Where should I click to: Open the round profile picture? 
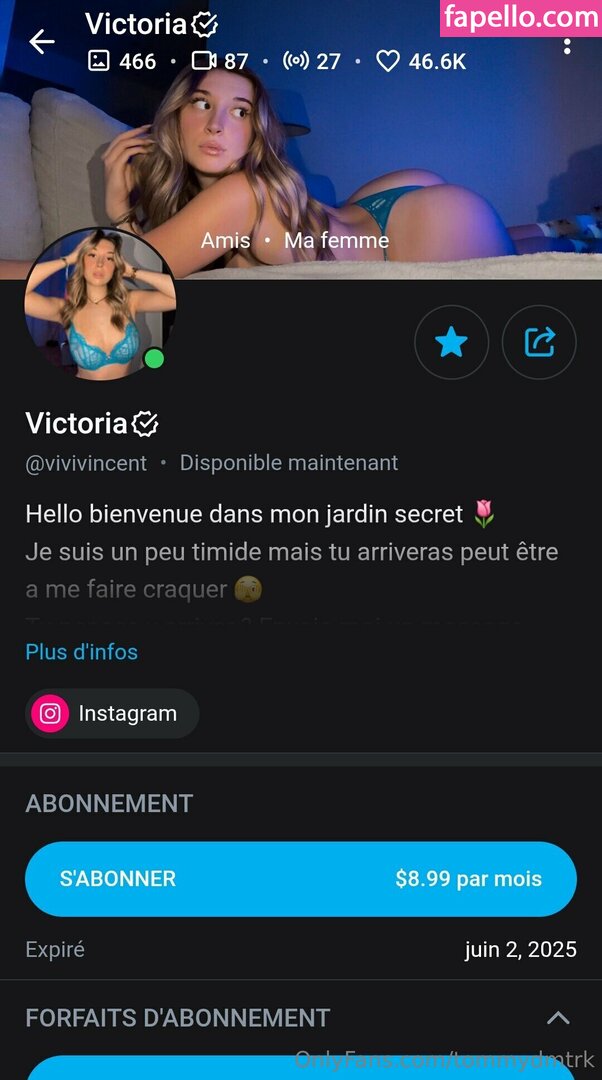100,304
